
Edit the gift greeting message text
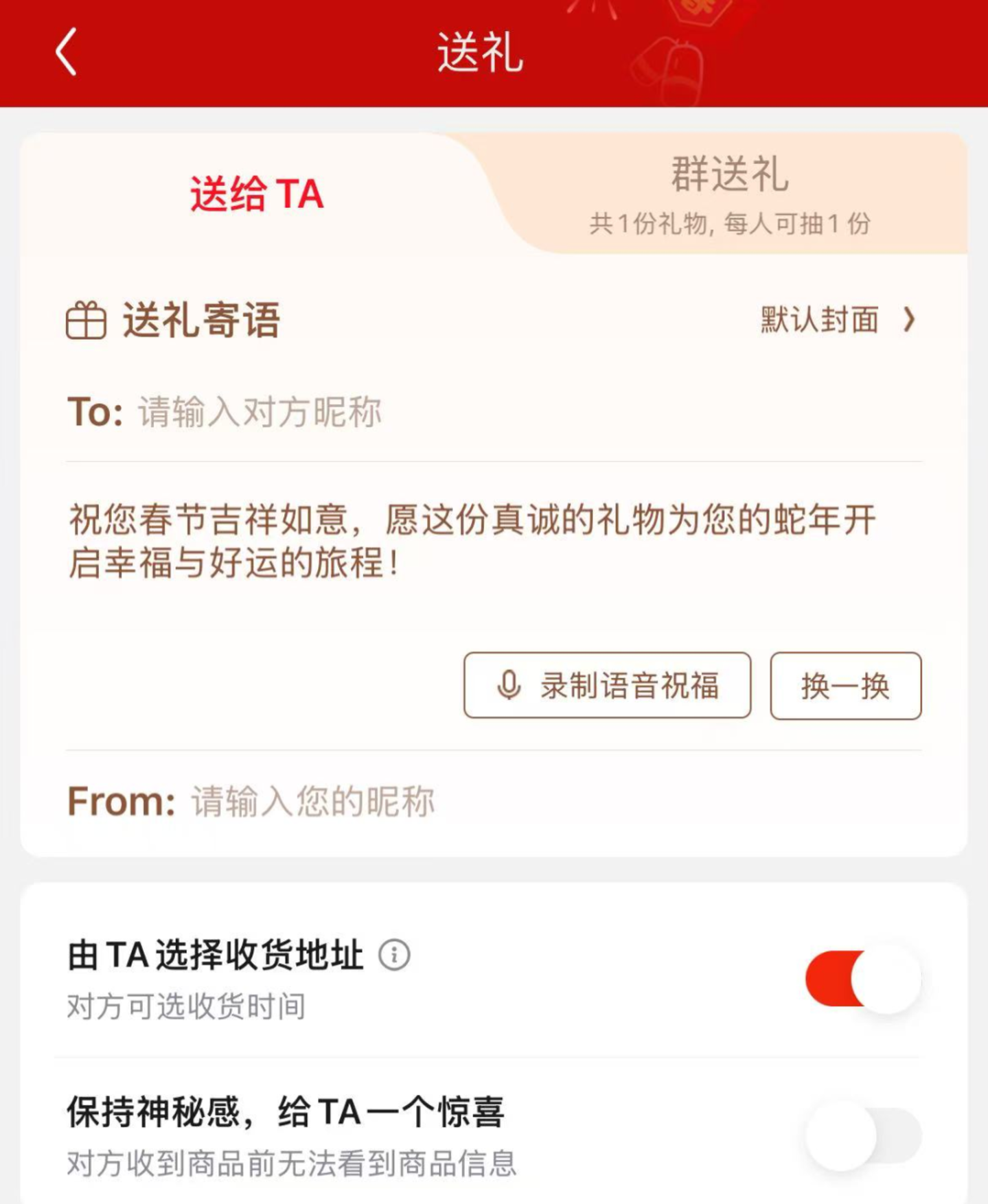point(474,541)
